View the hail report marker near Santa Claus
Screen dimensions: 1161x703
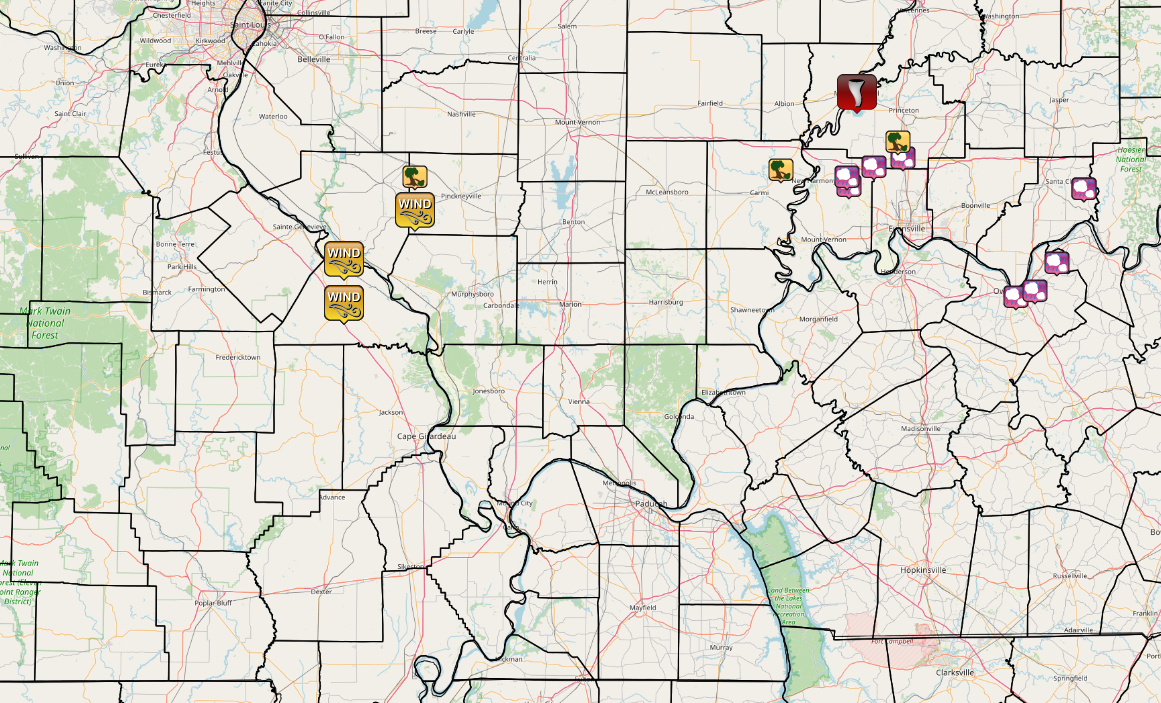tap(1084, 188)
